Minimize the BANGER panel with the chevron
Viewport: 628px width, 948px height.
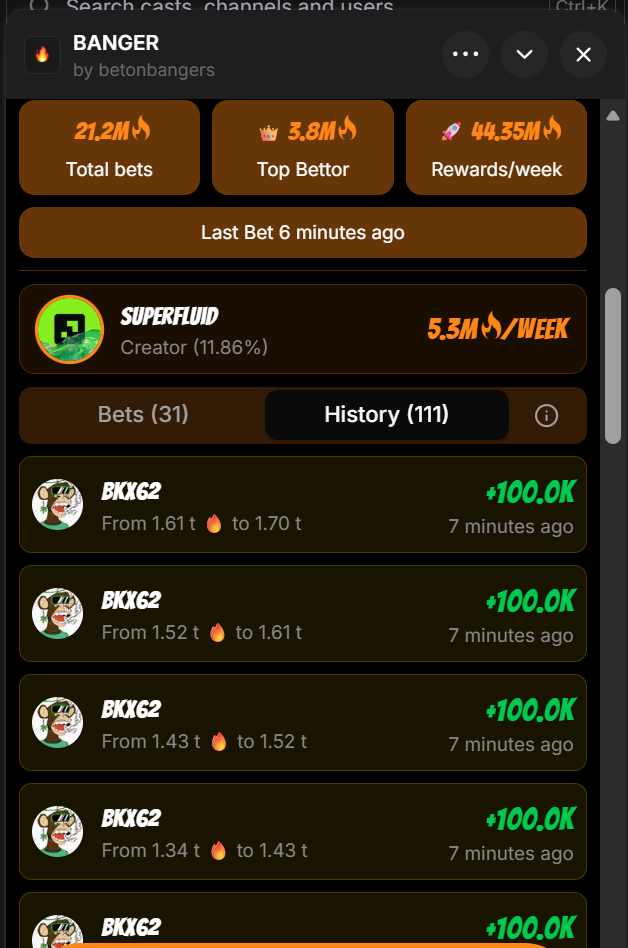tap(525, 54)
